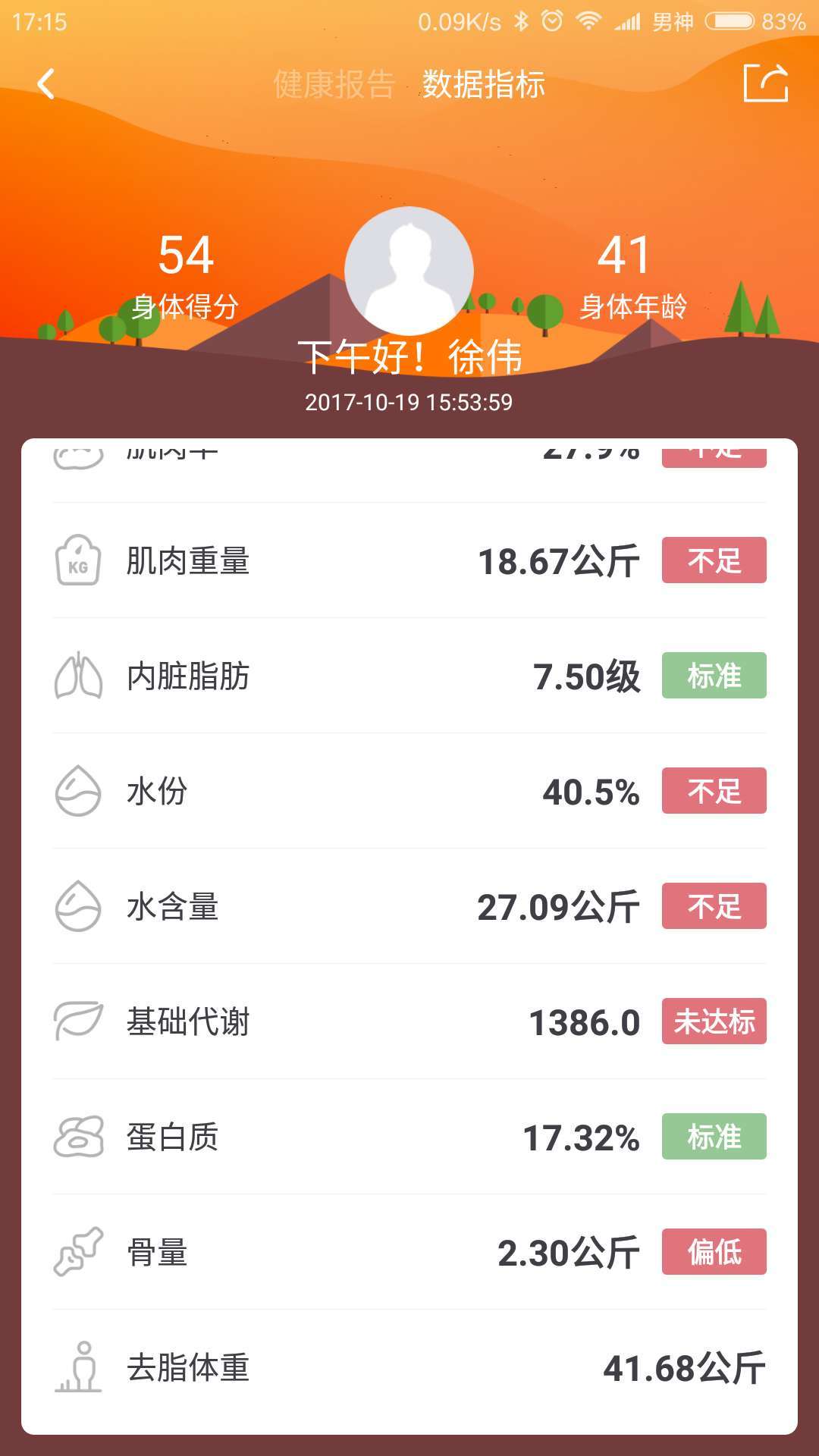Image resolution: width=819 pixels, height=1456 pixels.
Task: Open the 骨量 row
Action: pos(409,1253)
